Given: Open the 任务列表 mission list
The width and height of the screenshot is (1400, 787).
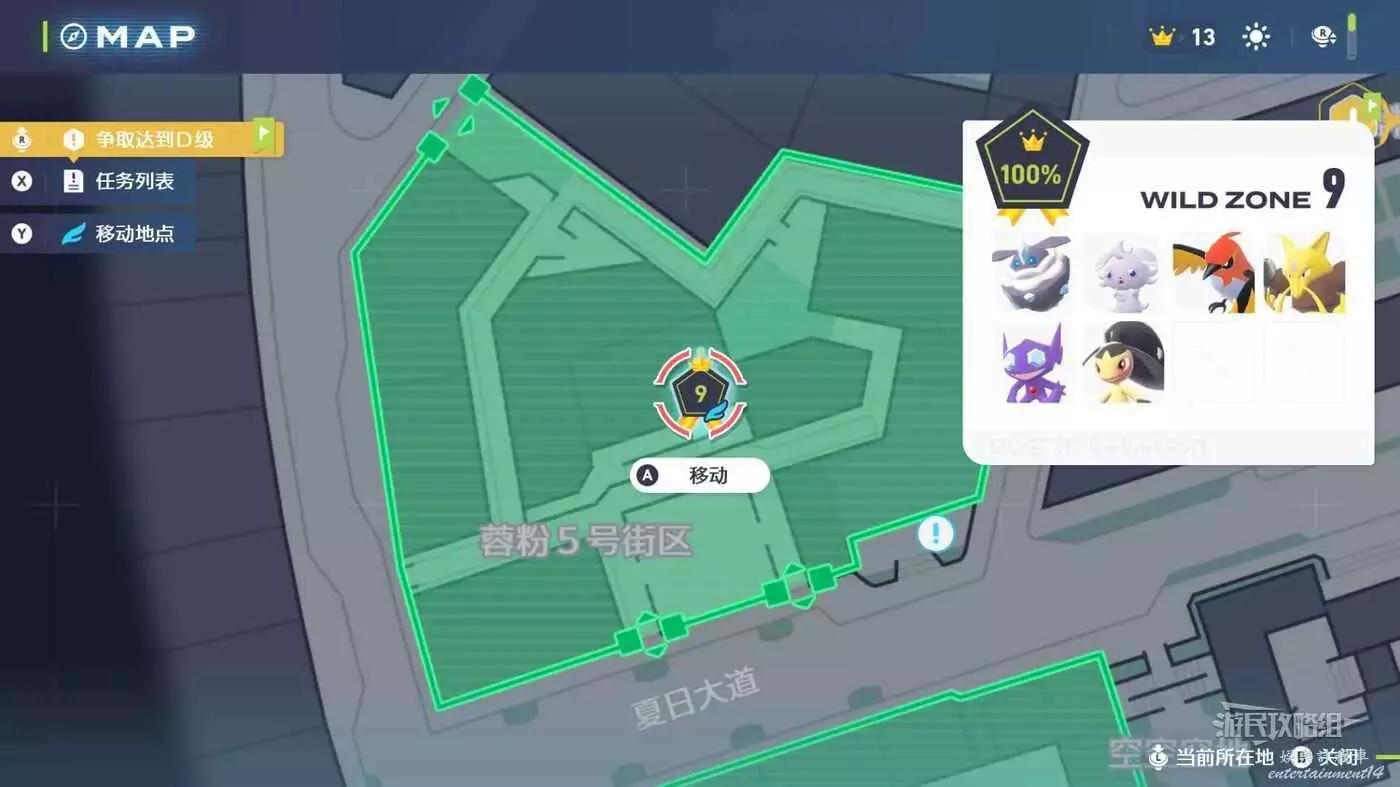Looking at the screenshot, I should pyautogui.click(x=119, y=181).
